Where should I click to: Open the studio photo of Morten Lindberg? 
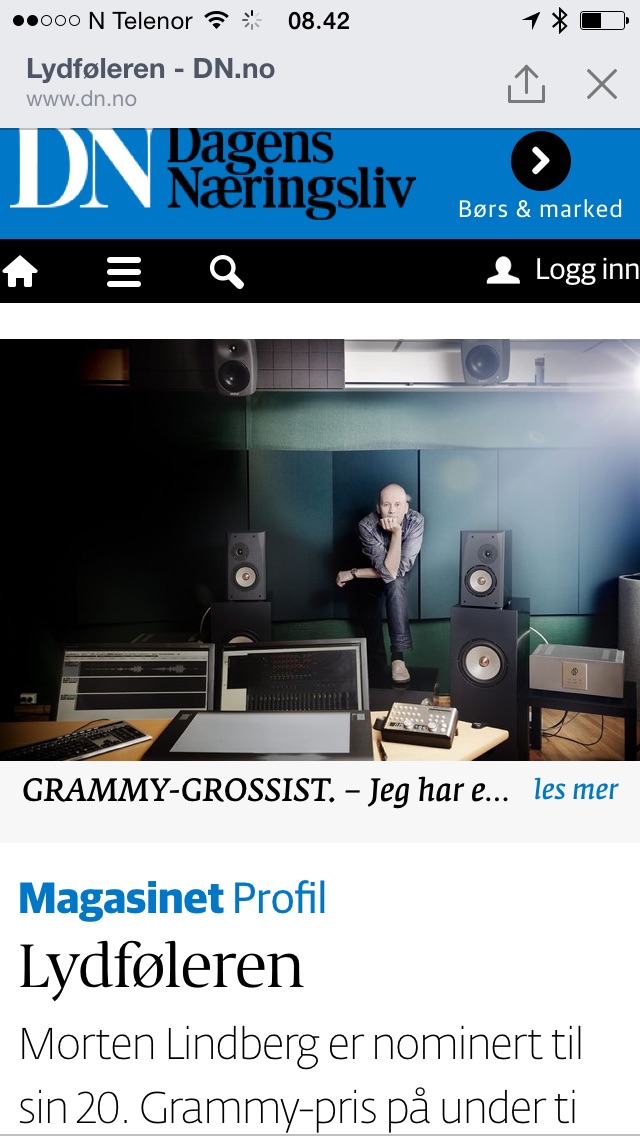click(x=320, y=550)
